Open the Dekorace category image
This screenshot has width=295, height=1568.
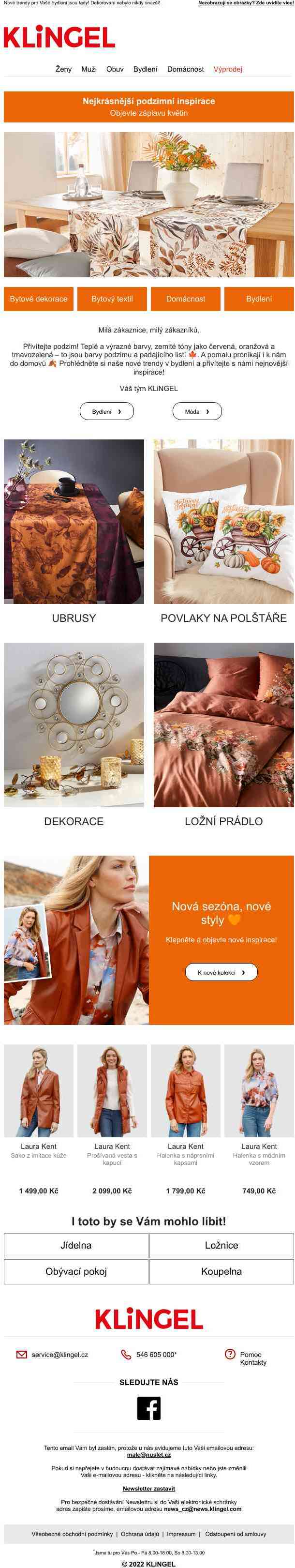pyautogui.click(x=74, y=724)
